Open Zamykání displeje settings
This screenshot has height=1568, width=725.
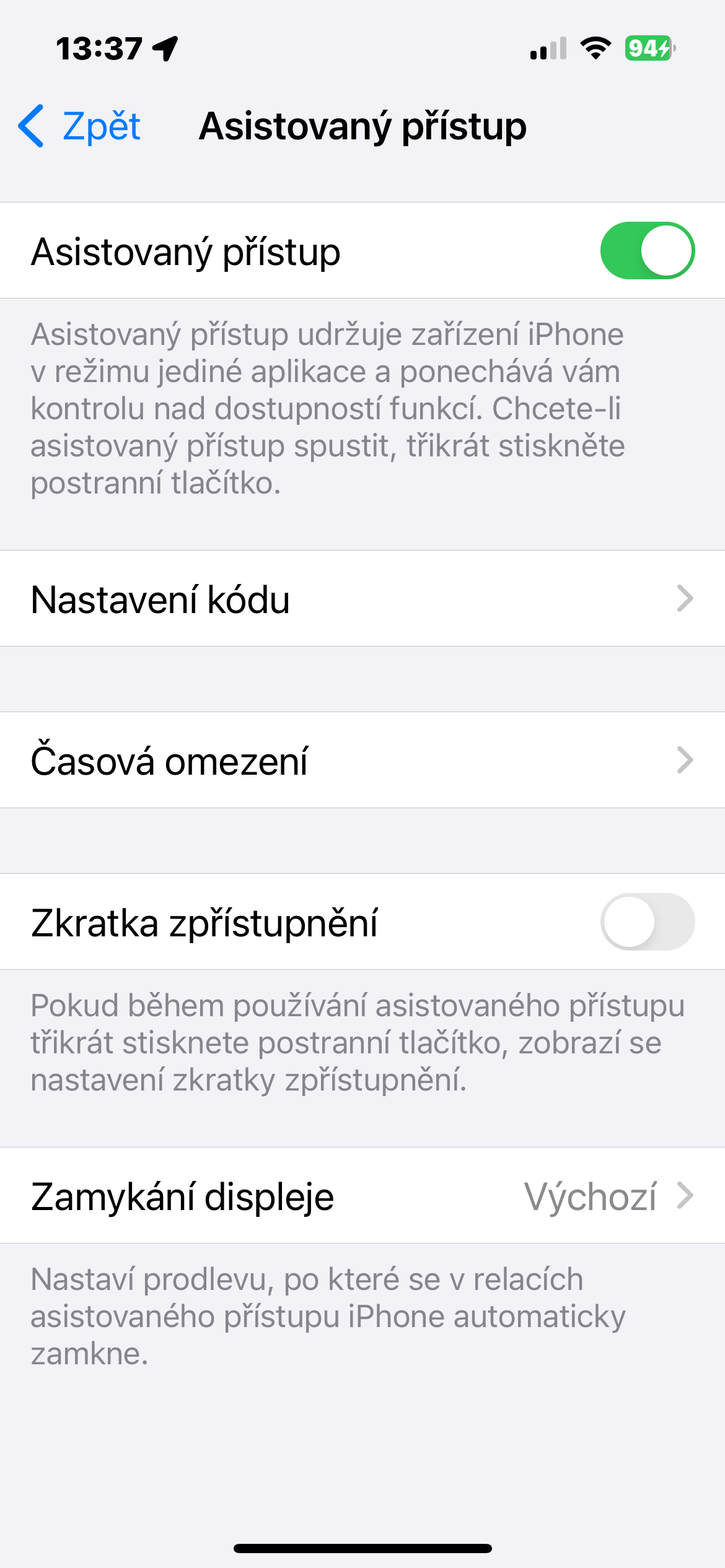point(362,1196)
